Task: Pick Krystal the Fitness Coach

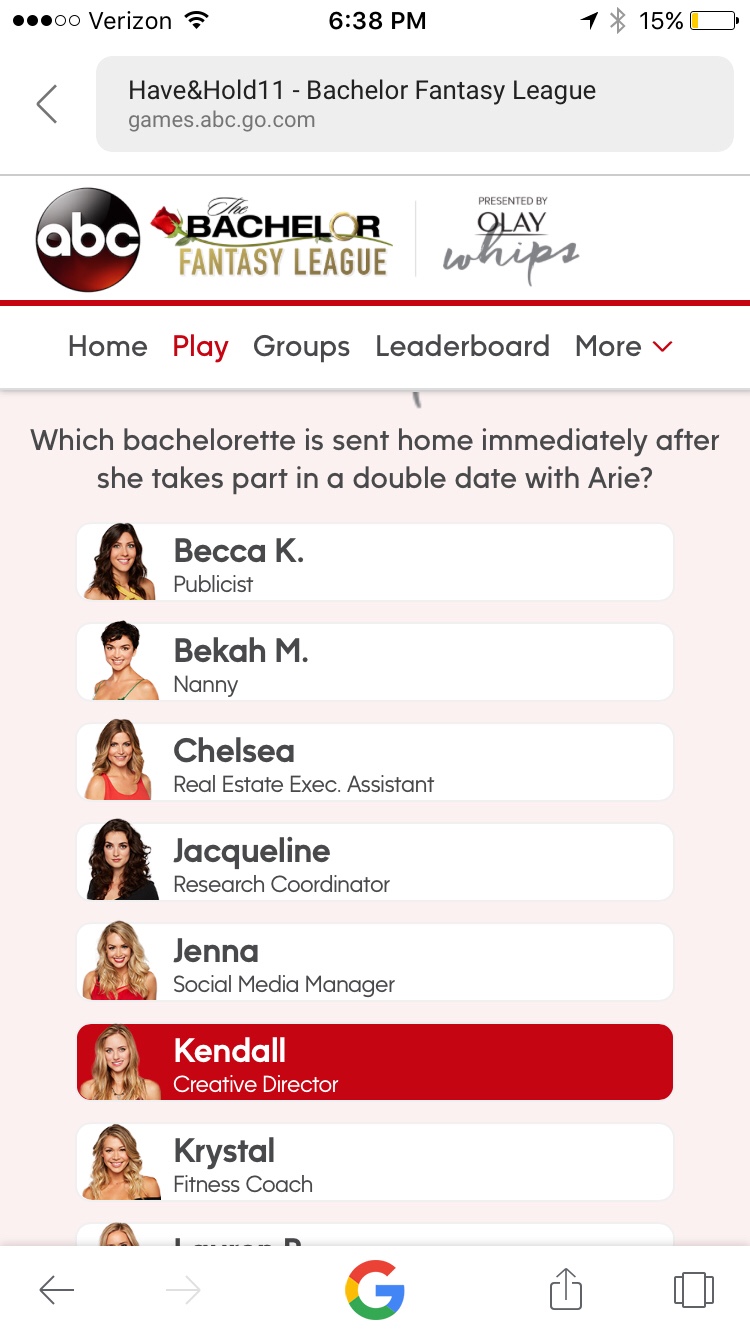Action: tap(375, 1162)
